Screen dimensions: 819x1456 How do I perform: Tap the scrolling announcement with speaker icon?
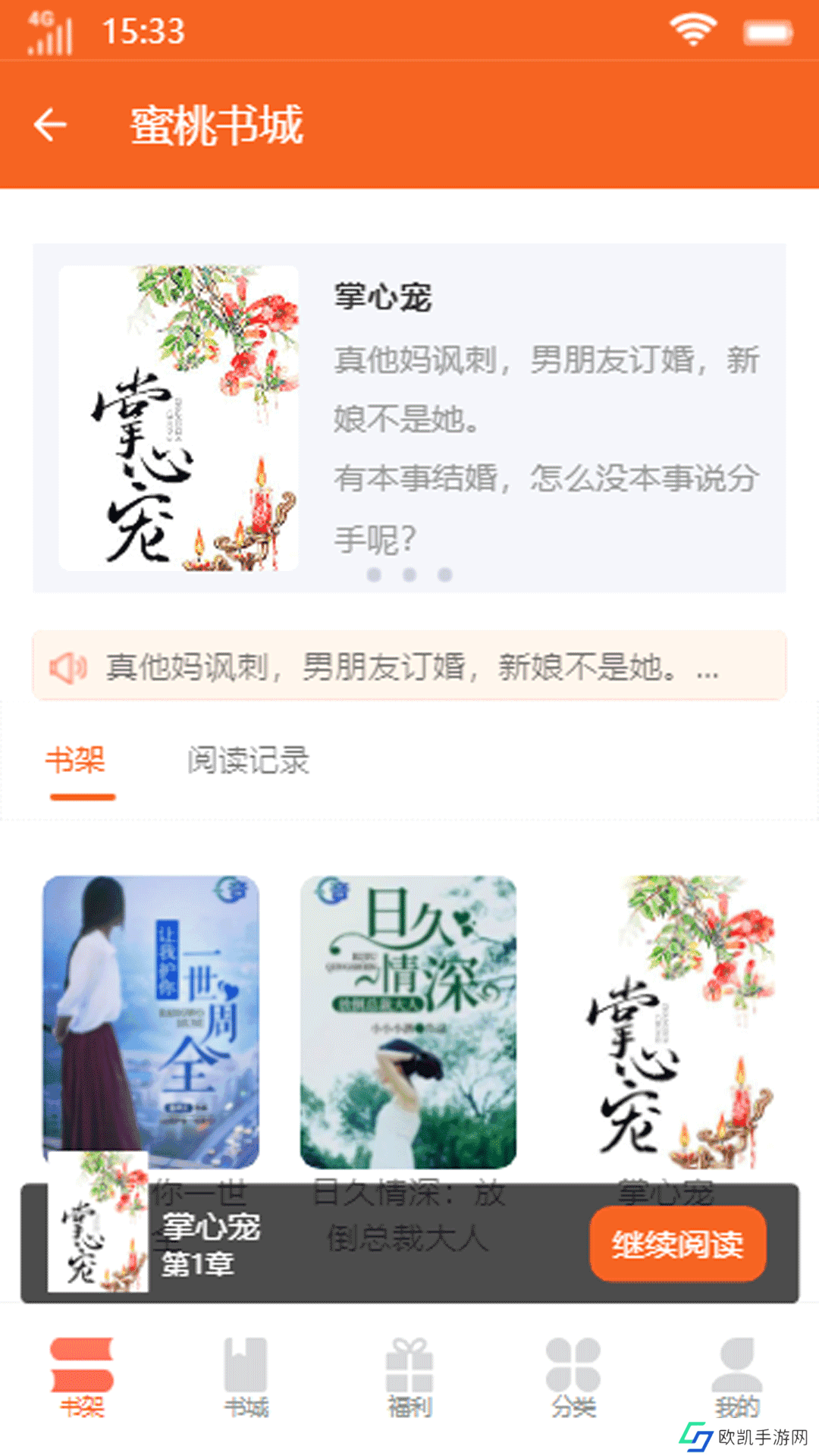tap(409, 666)
